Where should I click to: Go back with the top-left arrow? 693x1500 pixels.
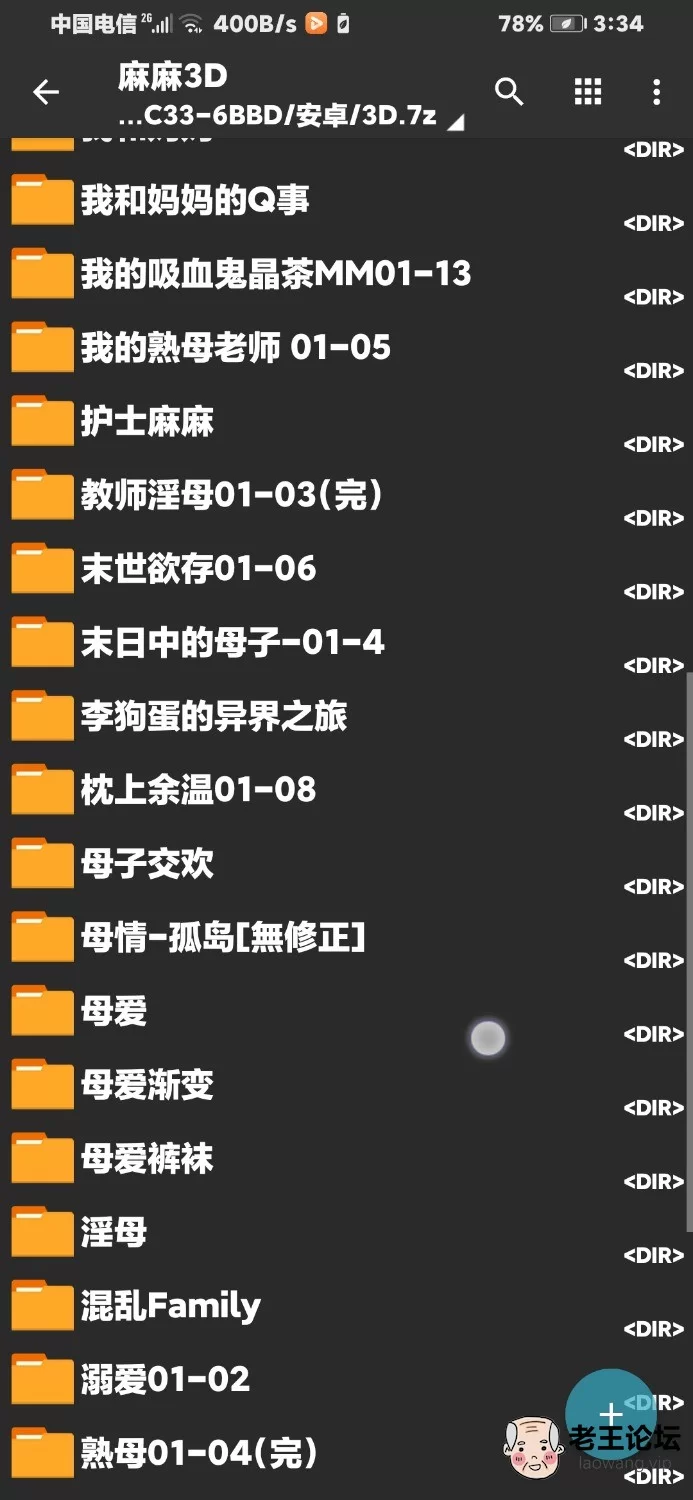46,93
